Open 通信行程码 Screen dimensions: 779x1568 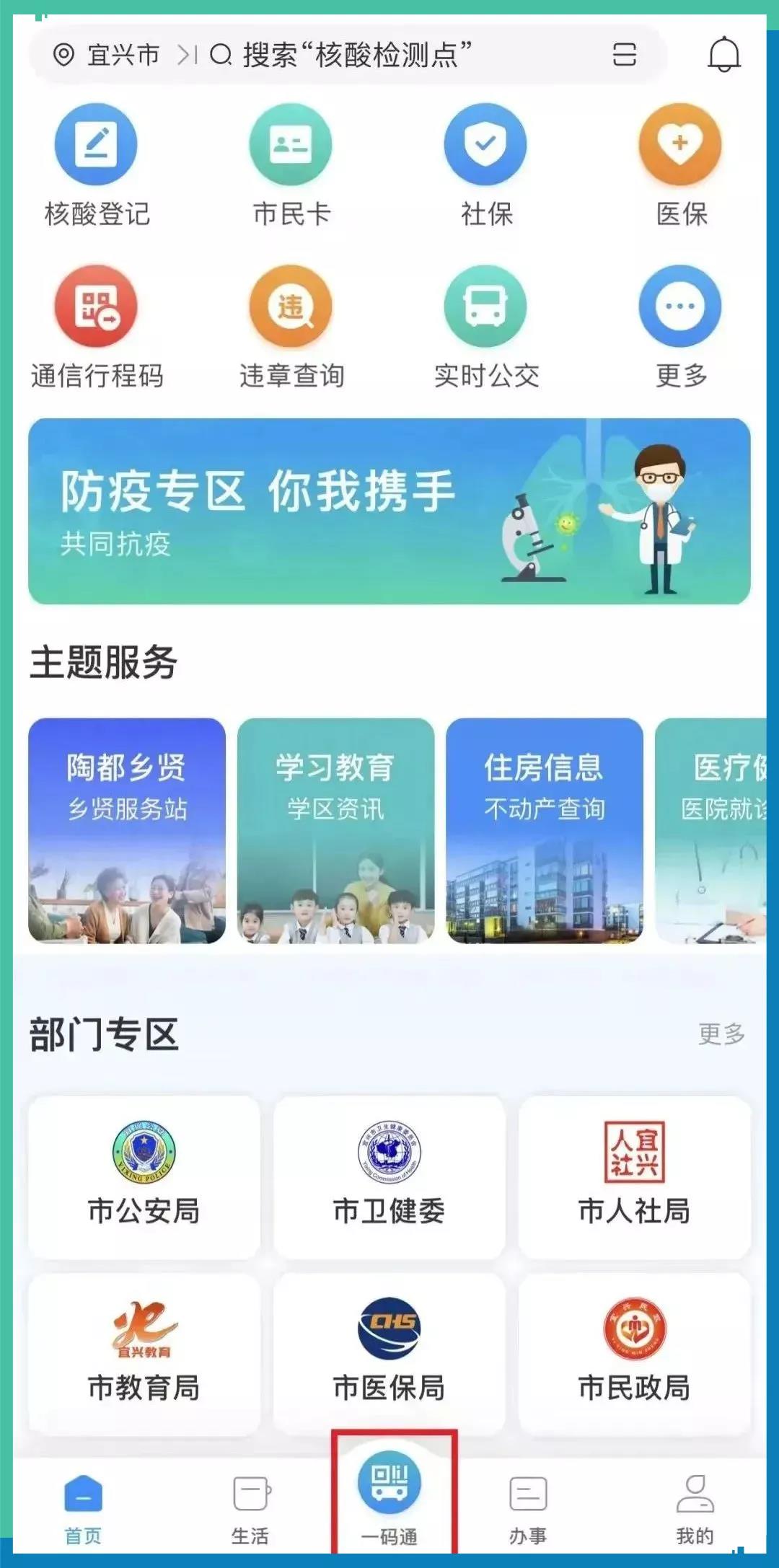click(97, 326)
